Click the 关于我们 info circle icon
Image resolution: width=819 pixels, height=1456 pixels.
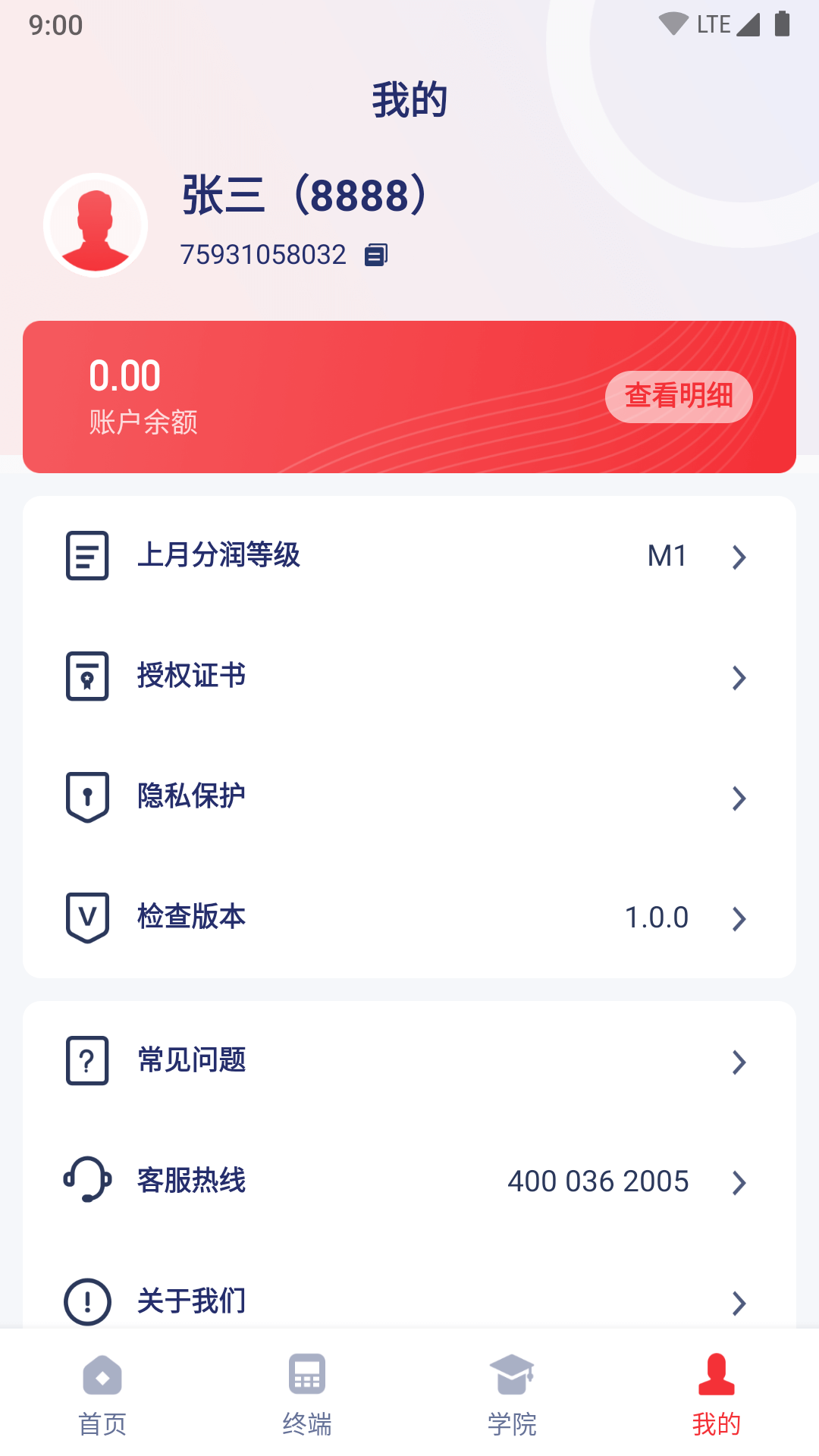86,1301
